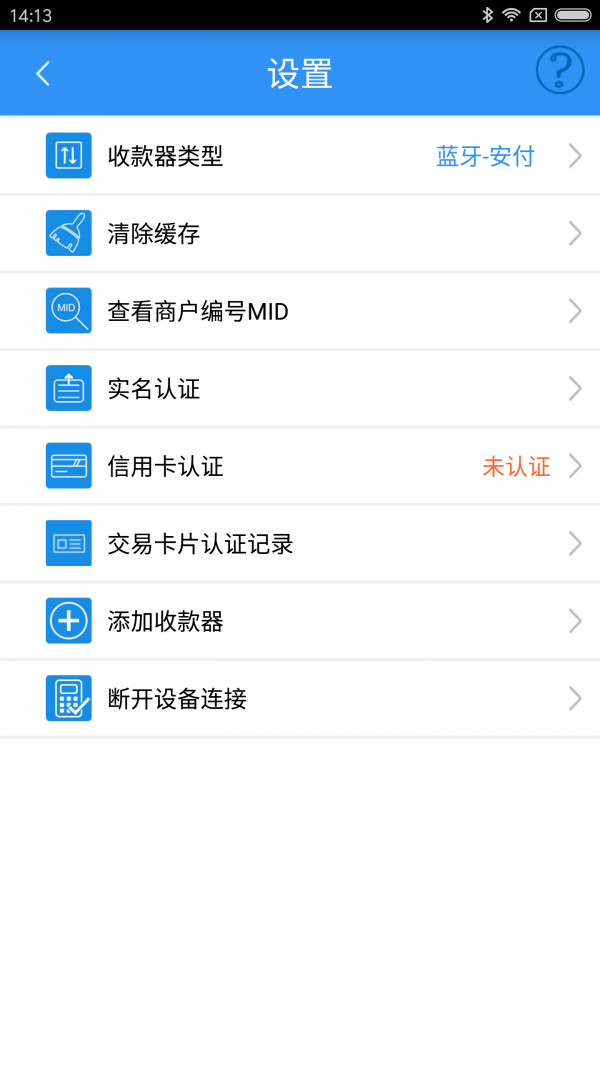Open the help question mark icon
This screenshot has height=1067, width=600.
point(559,69)
